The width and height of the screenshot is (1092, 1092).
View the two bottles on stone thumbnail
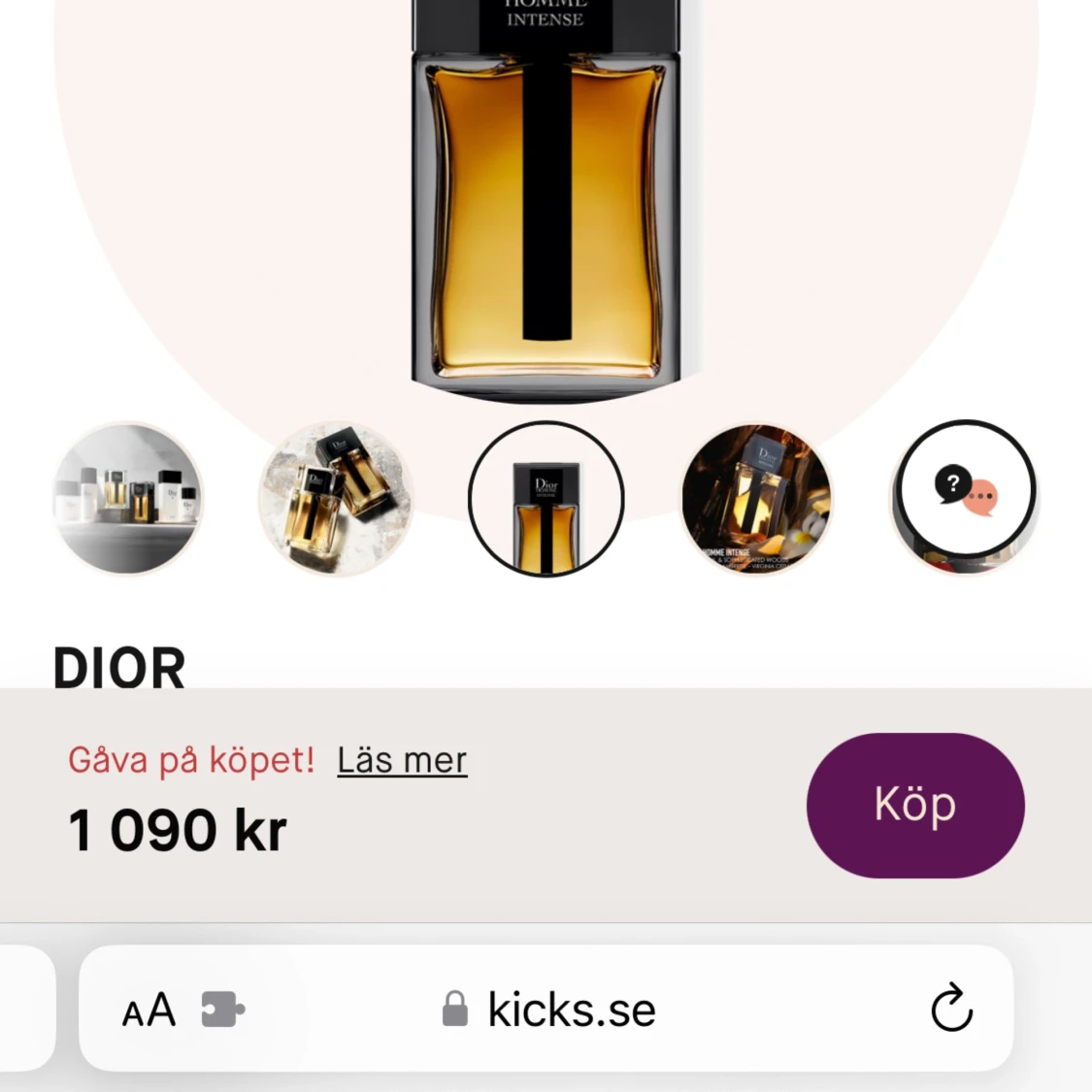[x=336, y=499]
